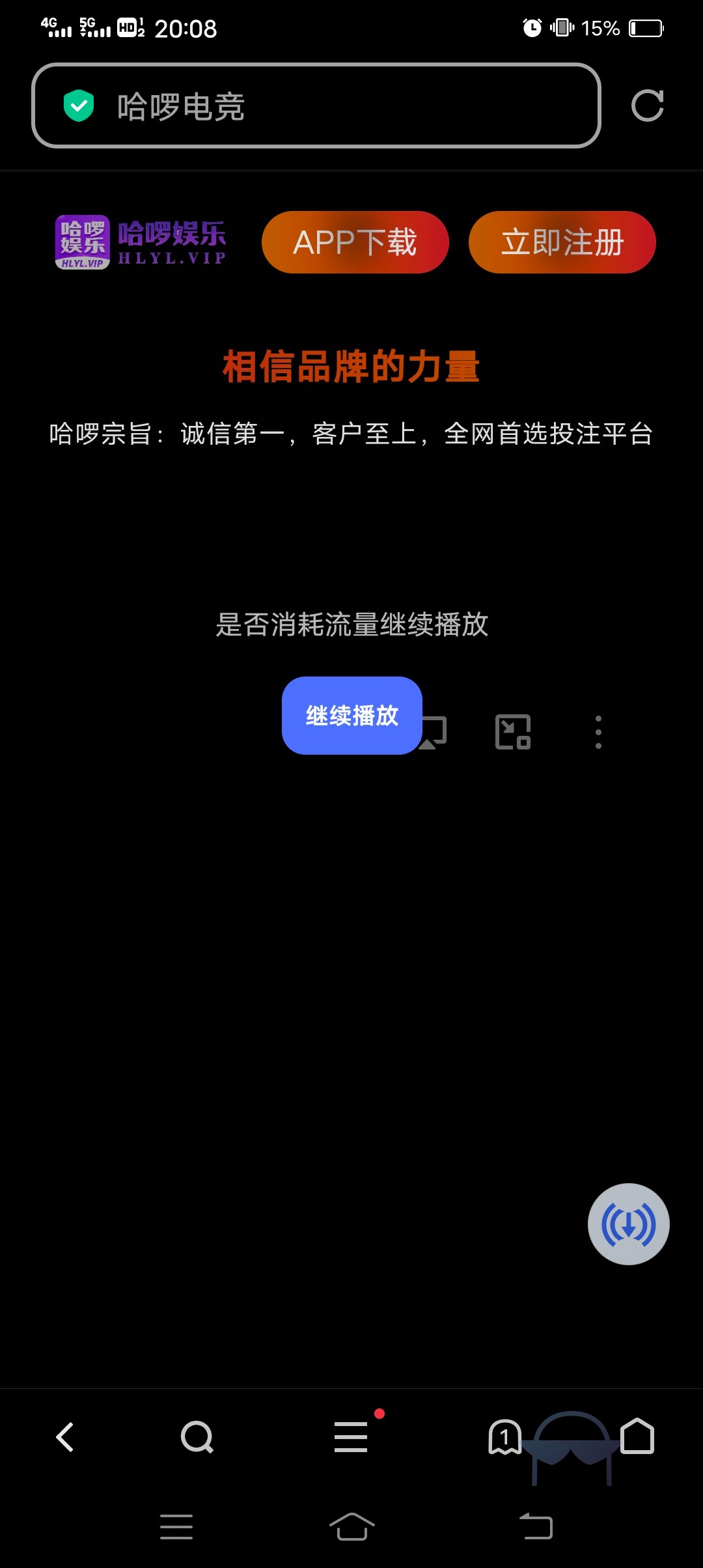Click the 相信品牌的力量 heading text

(351, 366)
